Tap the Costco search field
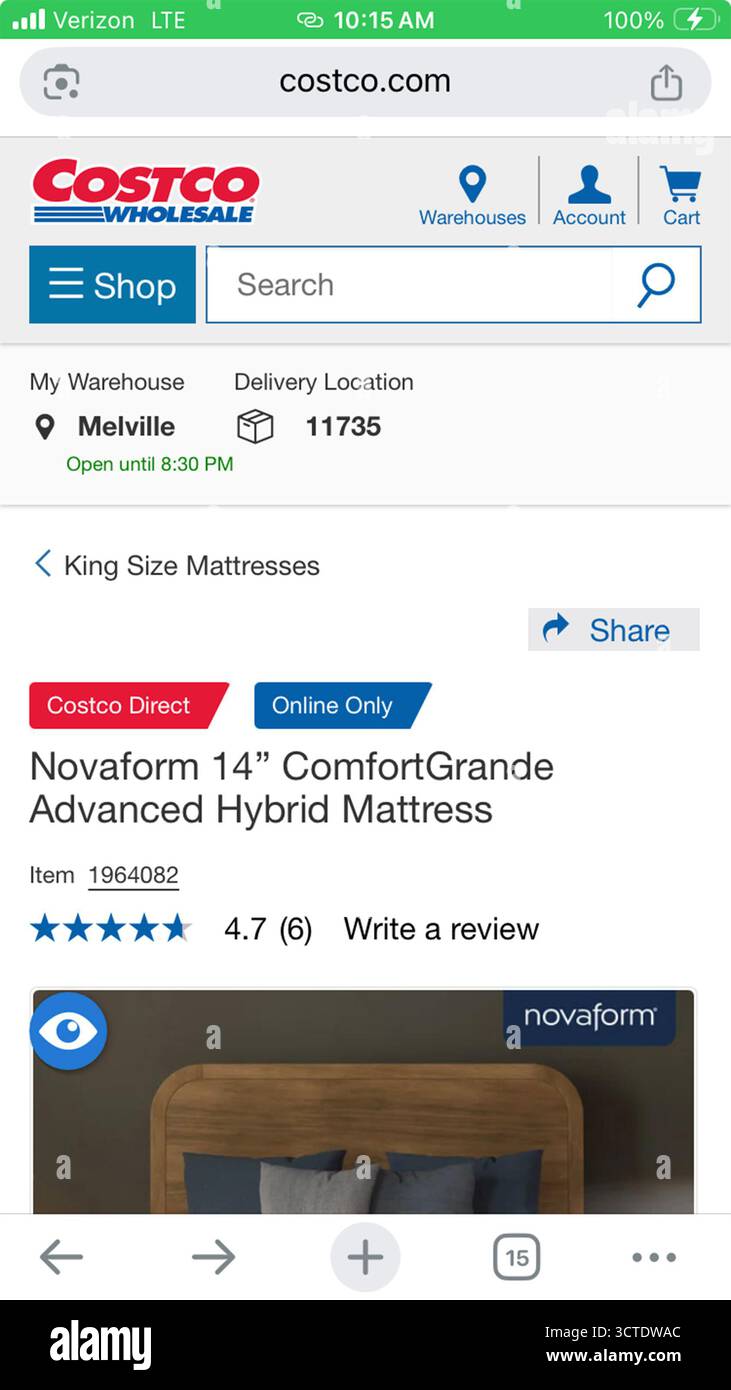731x1390 pixels. [410, 285]
